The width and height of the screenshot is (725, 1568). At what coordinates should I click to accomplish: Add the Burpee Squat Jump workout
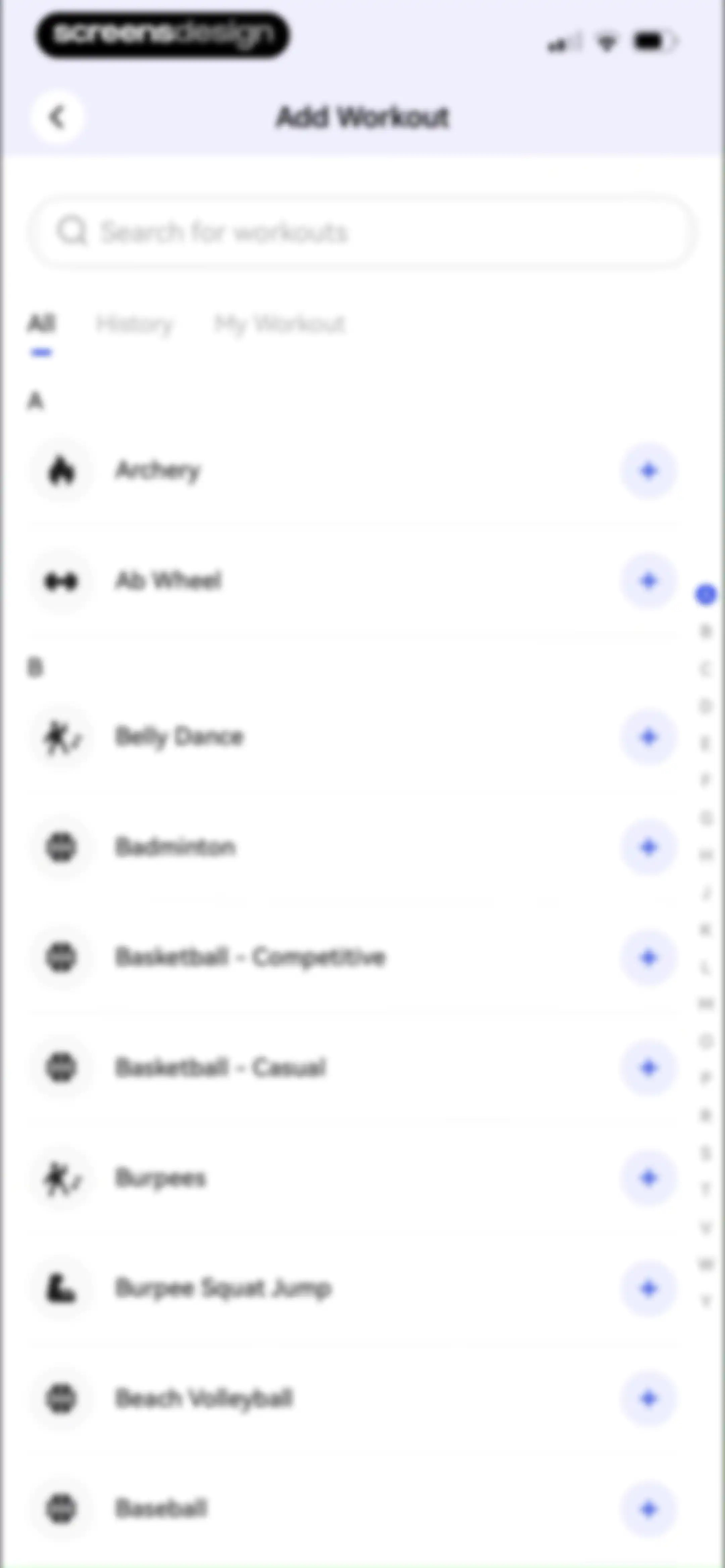point(648,1288)
